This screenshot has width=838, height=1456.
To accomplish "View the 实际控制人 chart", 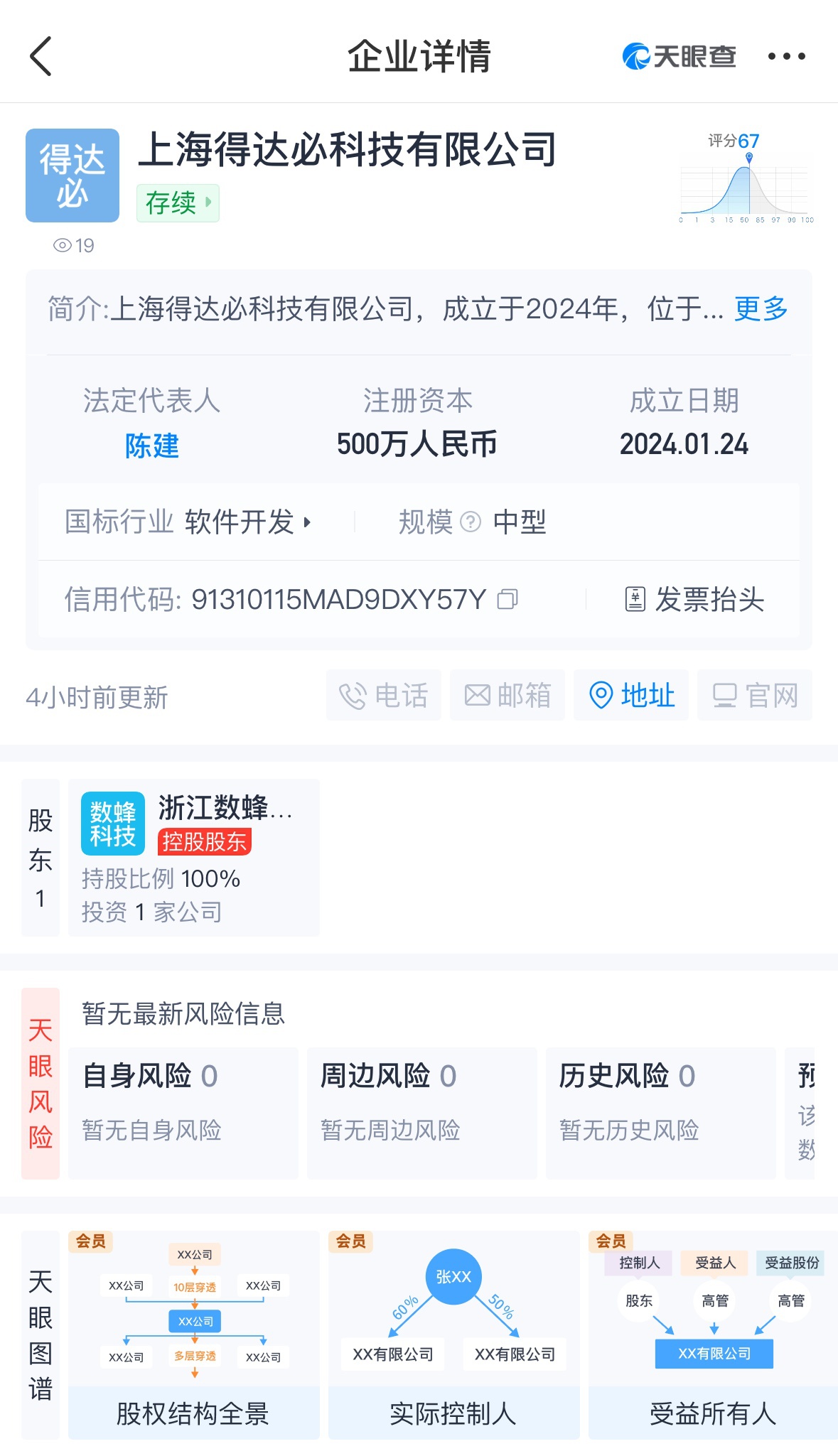I will click(454, 1335).
